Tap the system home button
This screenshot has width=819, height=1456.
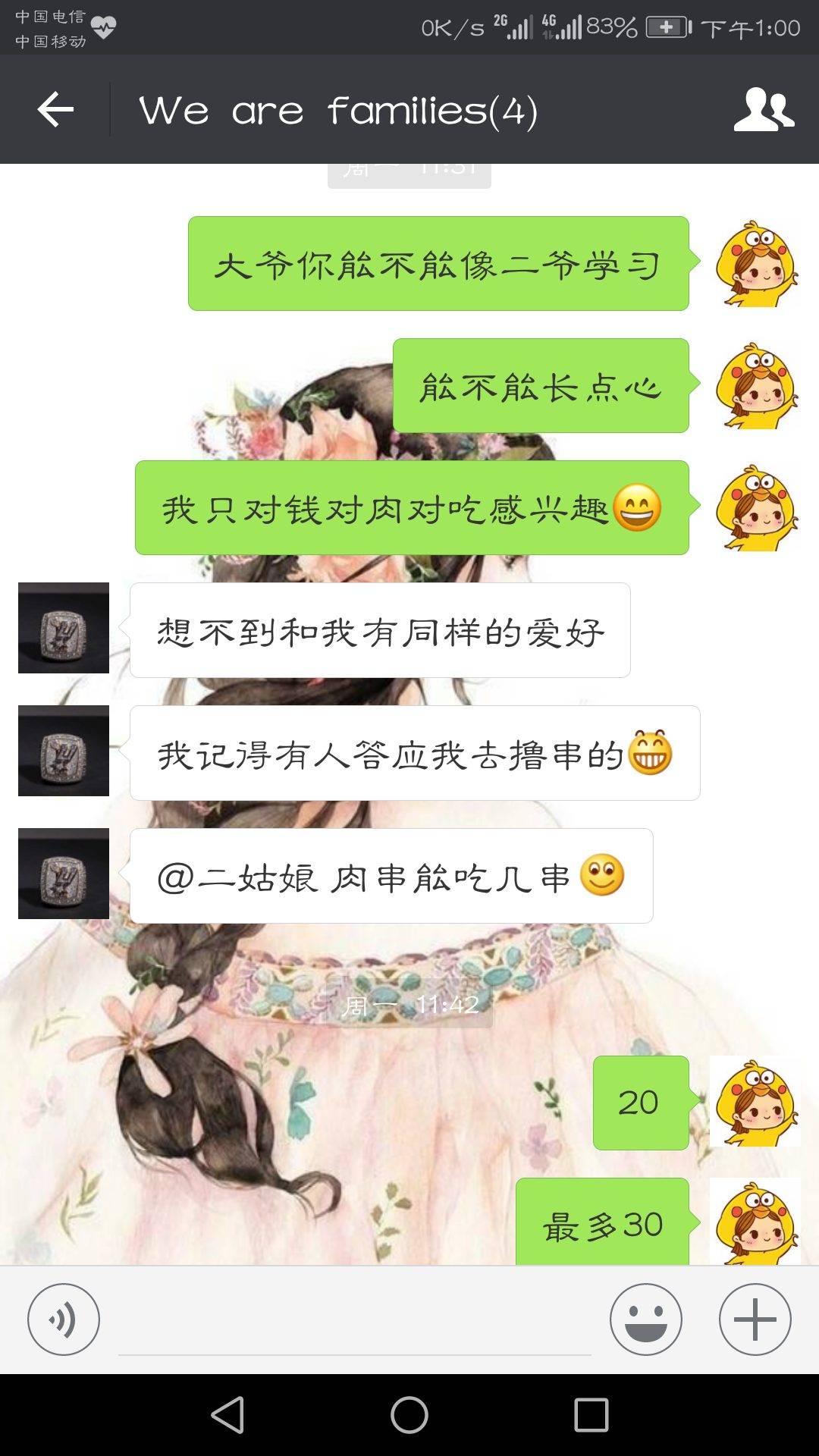409,1415
